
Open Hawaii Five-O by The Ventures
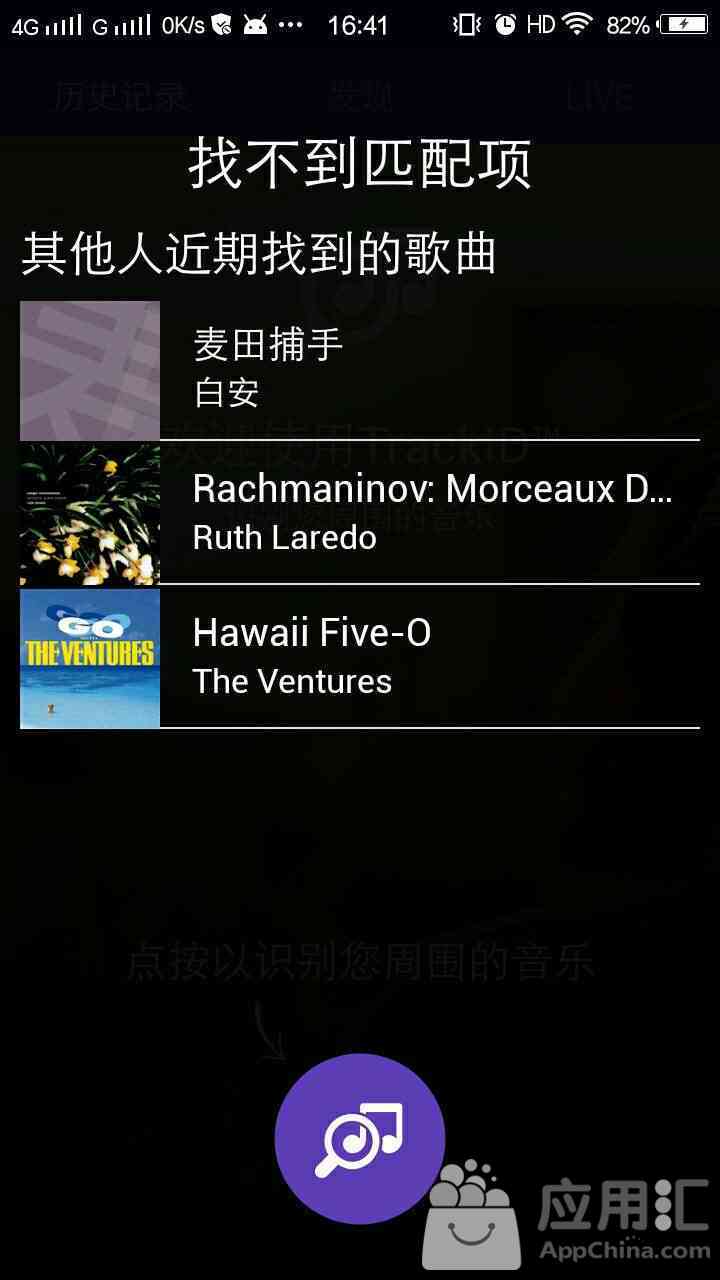360,658
